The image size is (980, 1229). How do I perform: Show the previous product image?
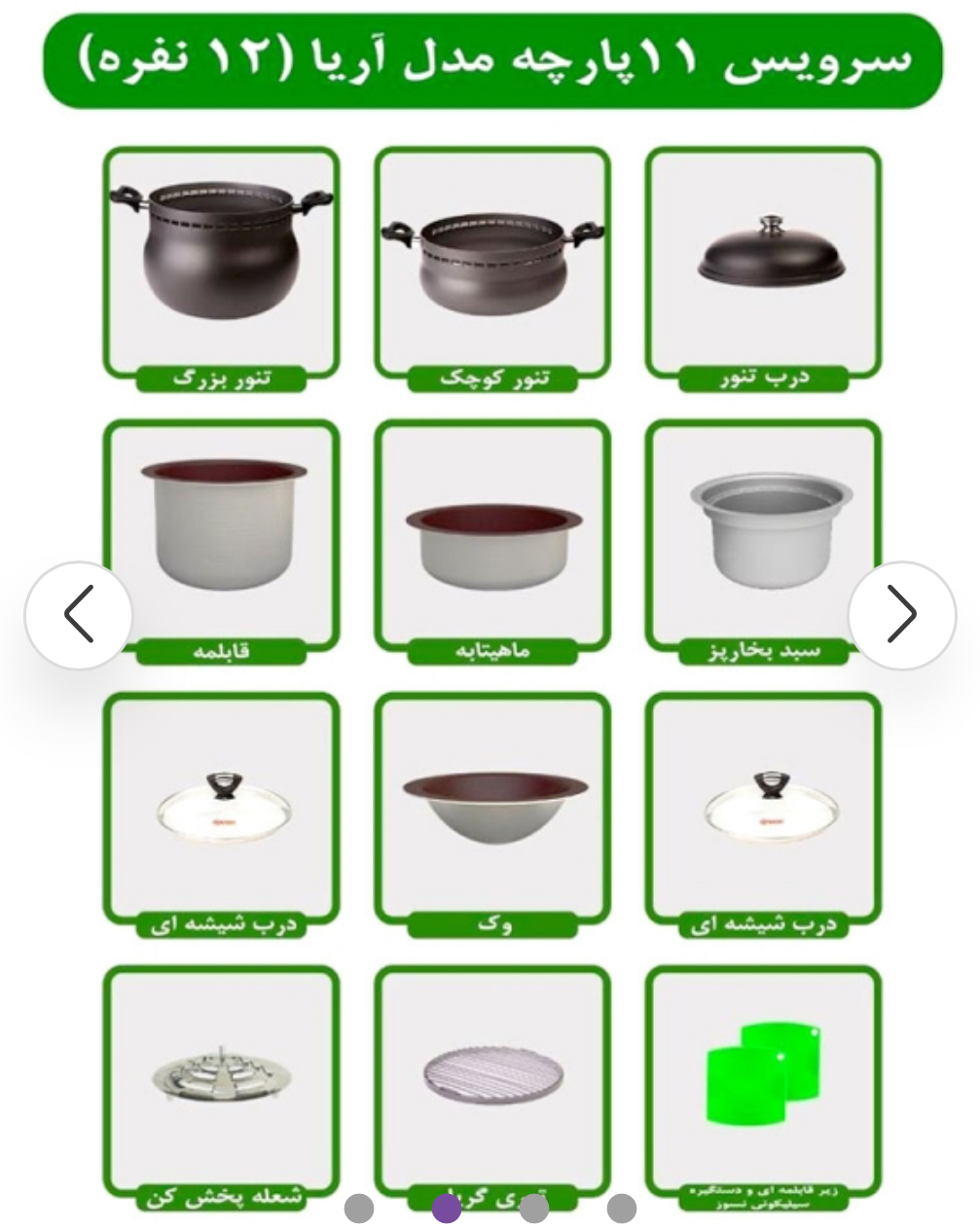click(78, 614)
